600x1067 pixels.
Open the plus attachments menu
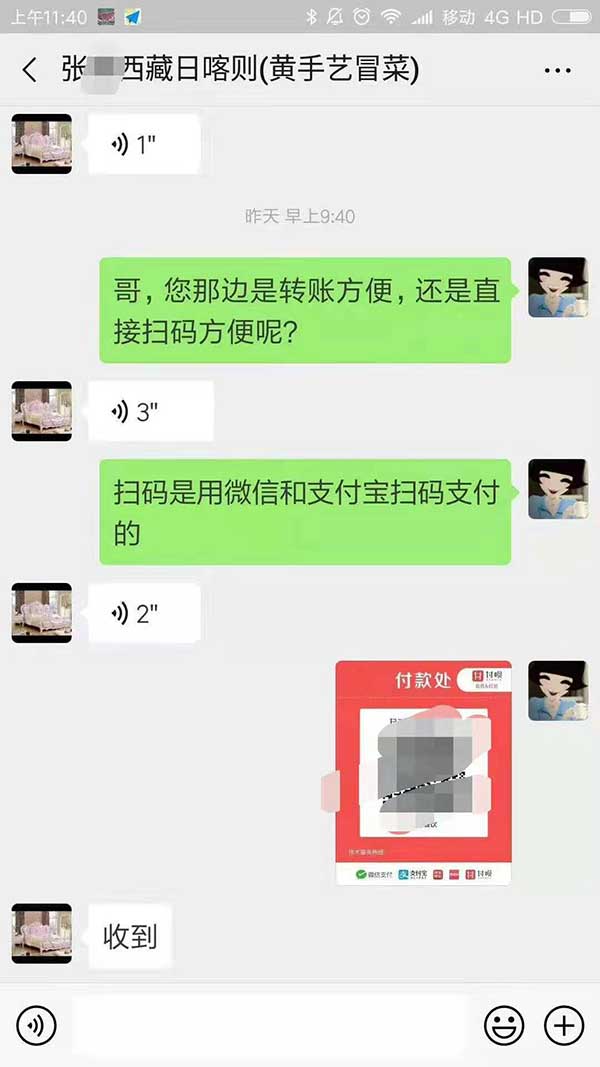[x=563, y=1024]
